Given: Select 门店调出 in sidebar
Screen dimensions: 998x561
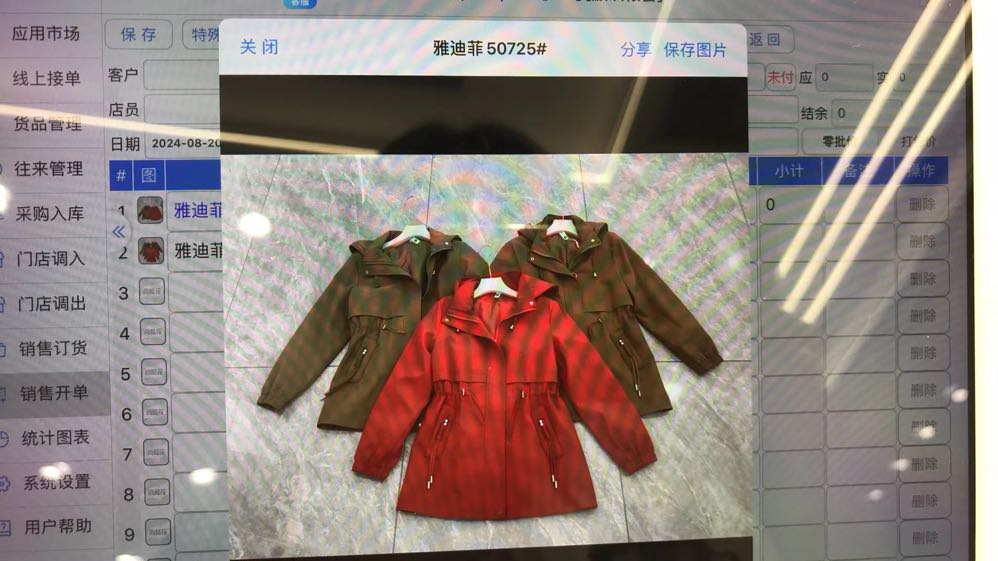Looking at the screenshot, I should point(52,303).
